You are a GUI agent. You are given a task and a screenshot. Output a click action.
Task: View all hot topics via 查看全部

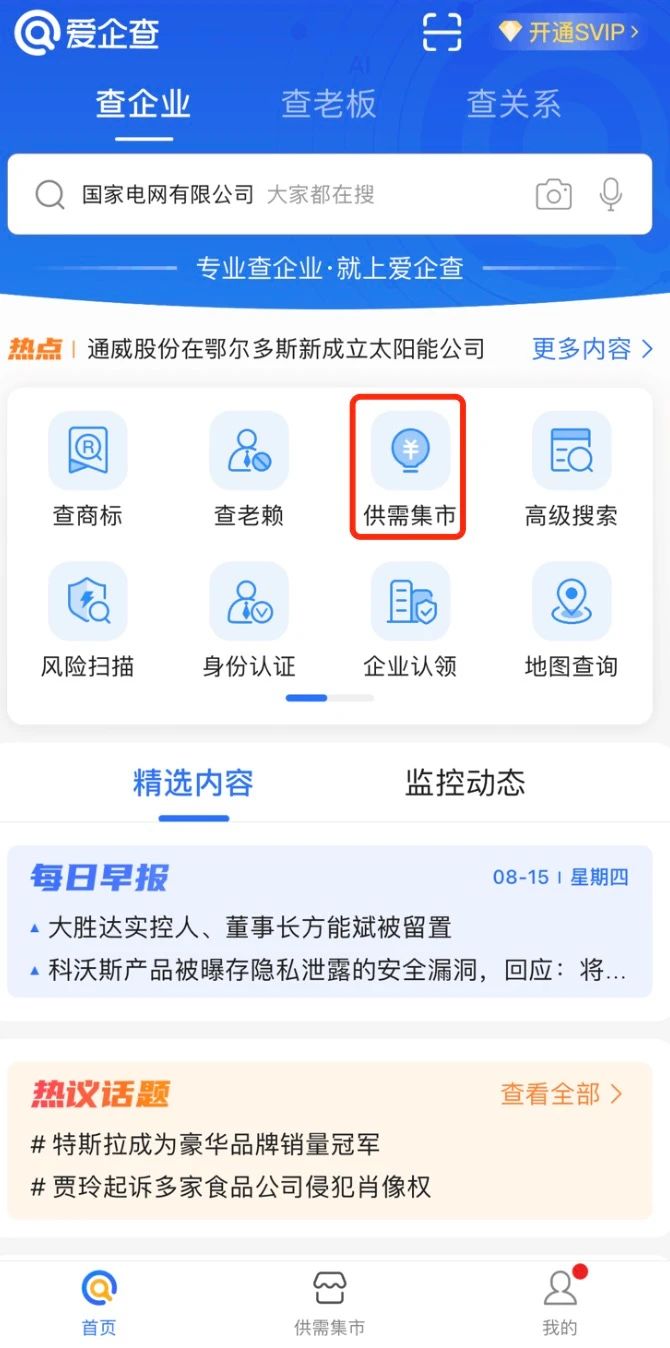[x=561, y=1094]
